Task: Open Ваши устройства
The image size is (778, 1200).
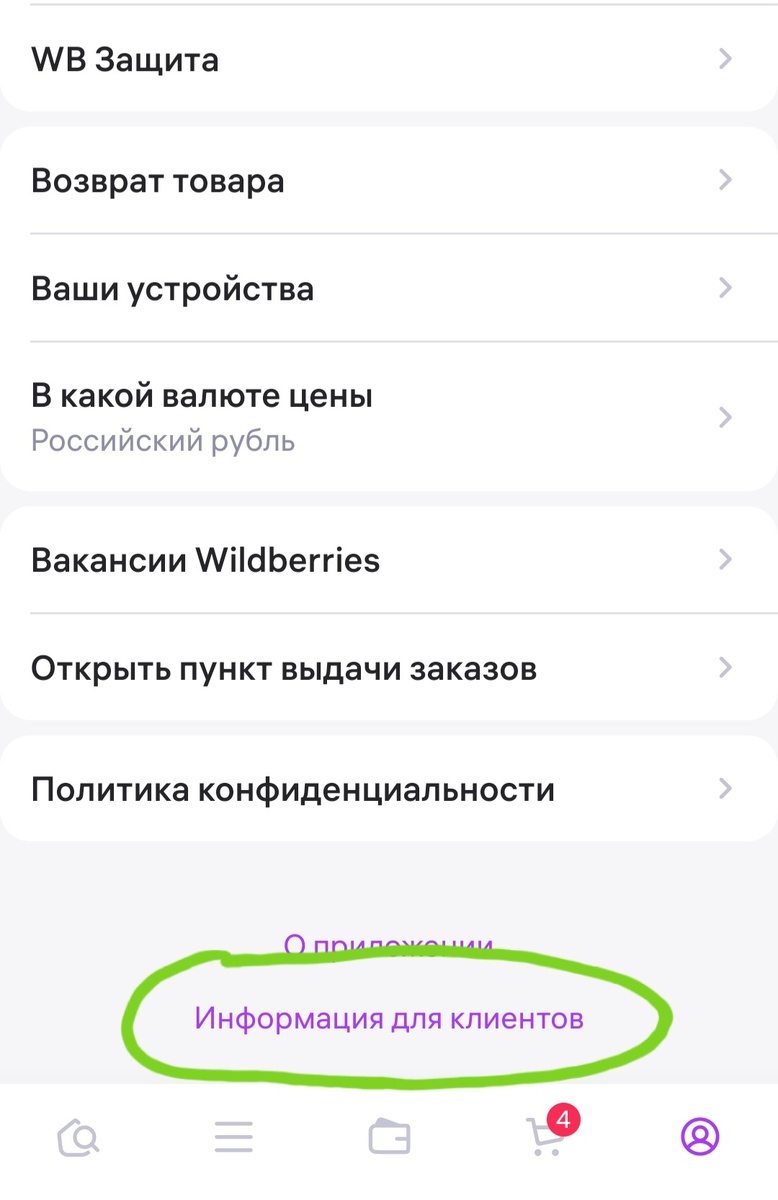Action: (389, 289)
